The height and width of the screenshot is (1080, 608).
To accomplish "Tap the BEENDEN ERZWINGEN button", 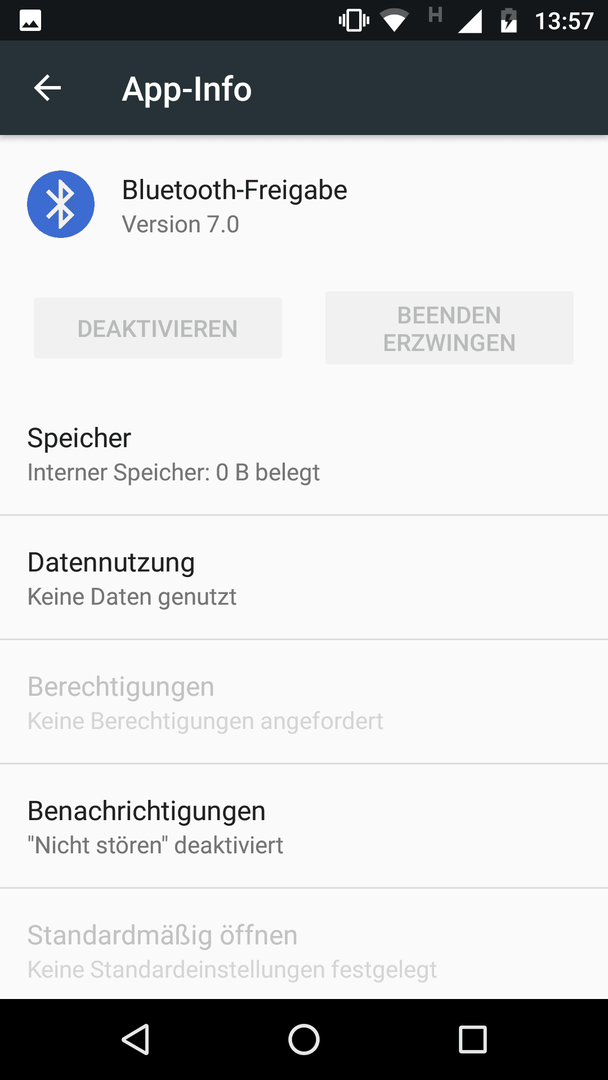I will (449, 328).
